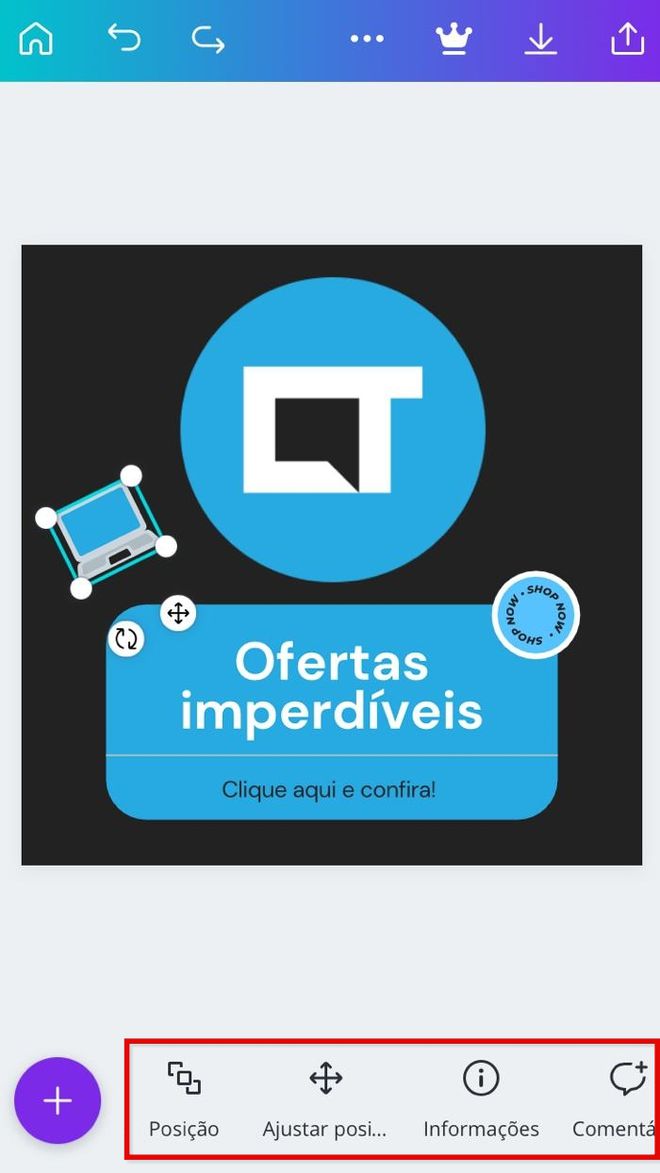
Task: Select the Shop Now badge element
Action: 536,614
